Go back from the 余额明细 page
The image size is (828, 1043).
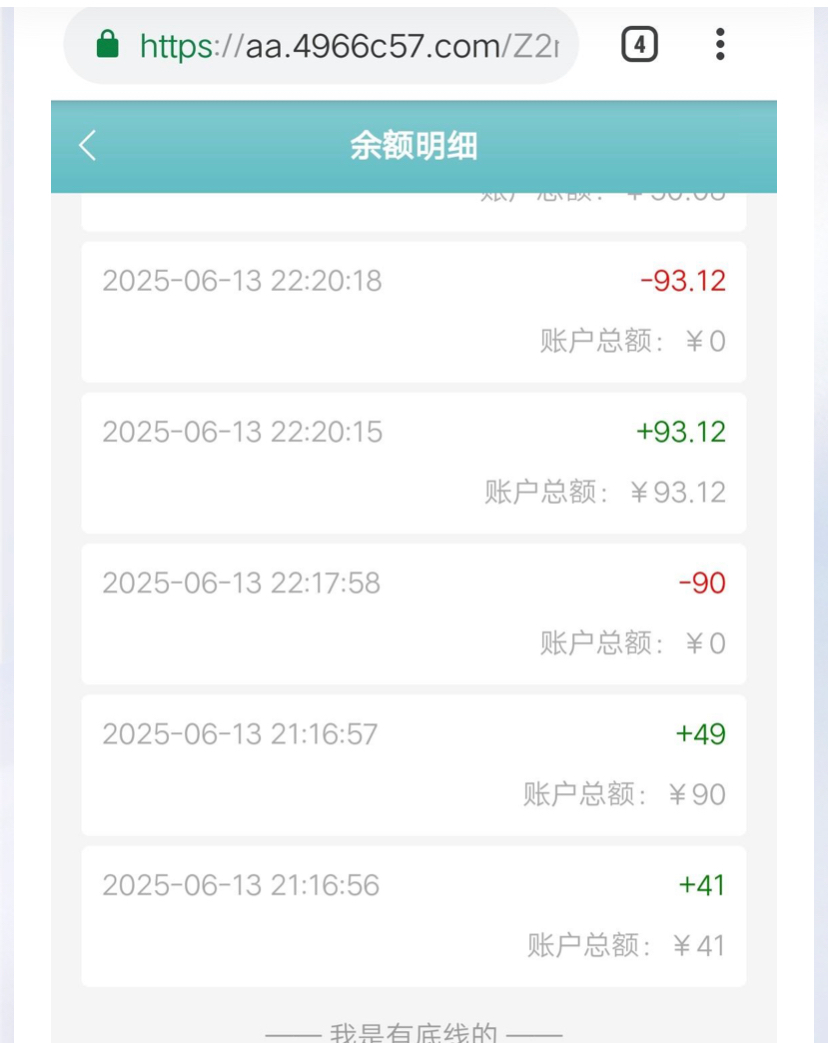click(88, 146)
